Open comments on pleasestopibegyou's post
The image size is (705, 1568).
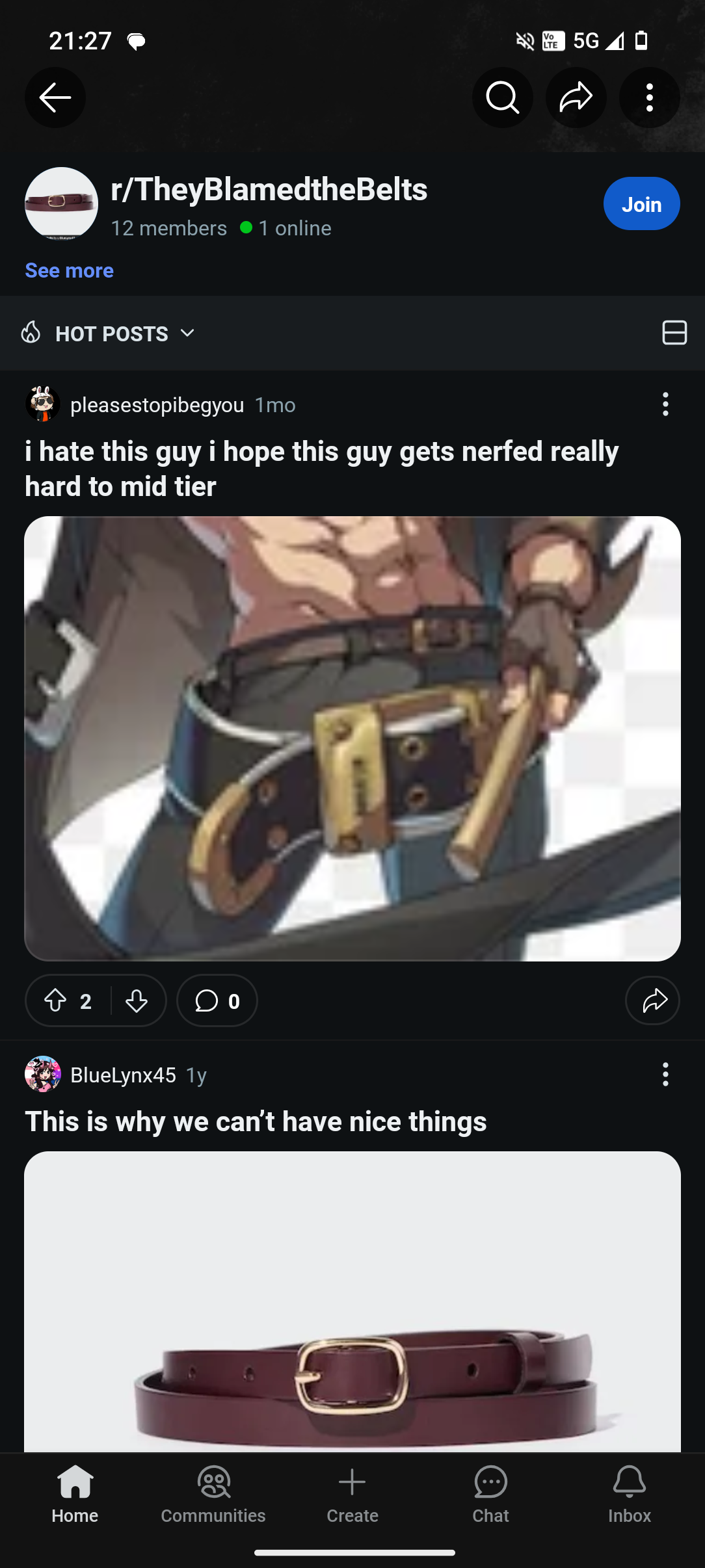coord(217,1000)
